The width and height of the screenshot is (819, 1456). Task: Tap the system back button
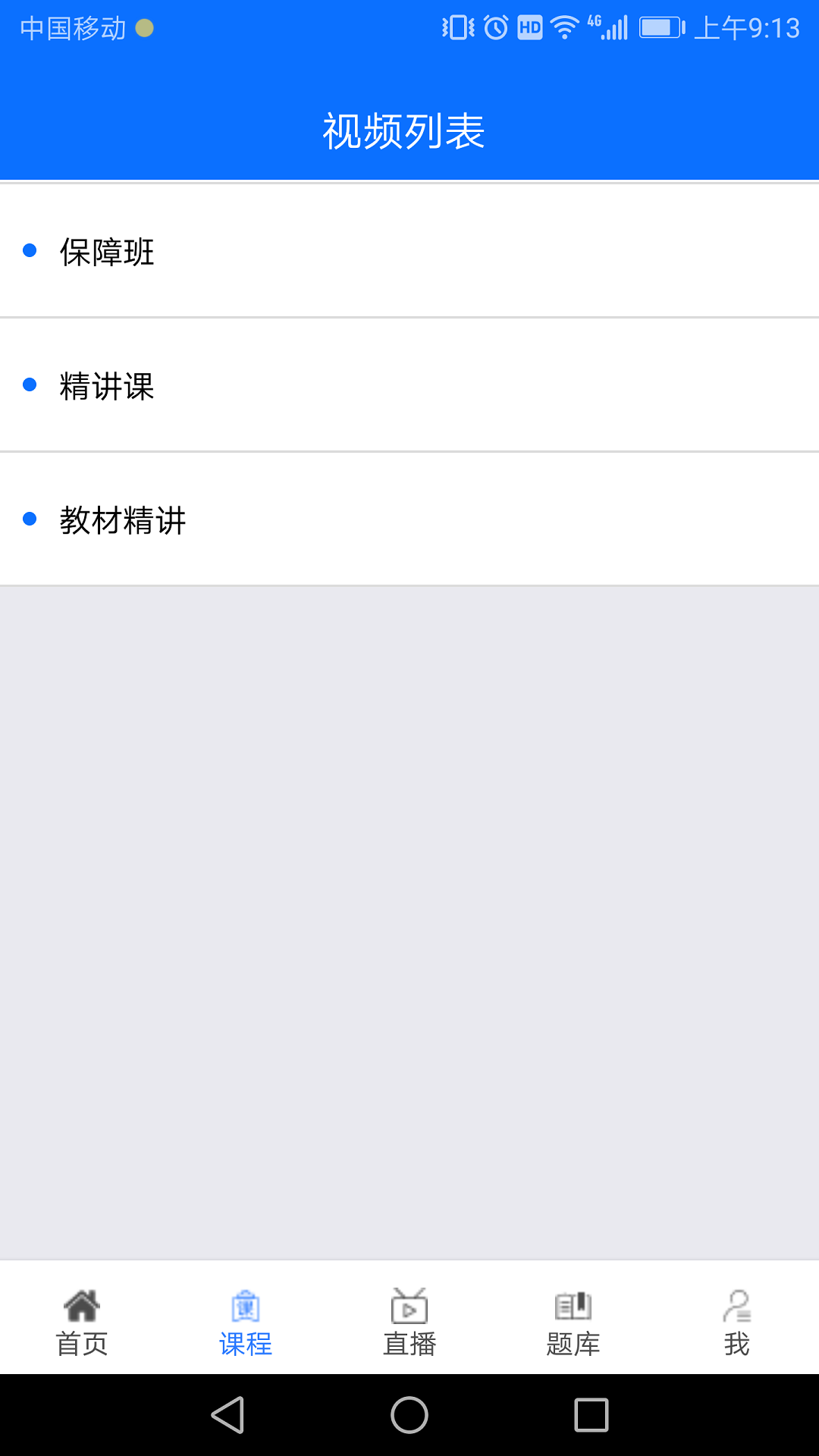227,1415
